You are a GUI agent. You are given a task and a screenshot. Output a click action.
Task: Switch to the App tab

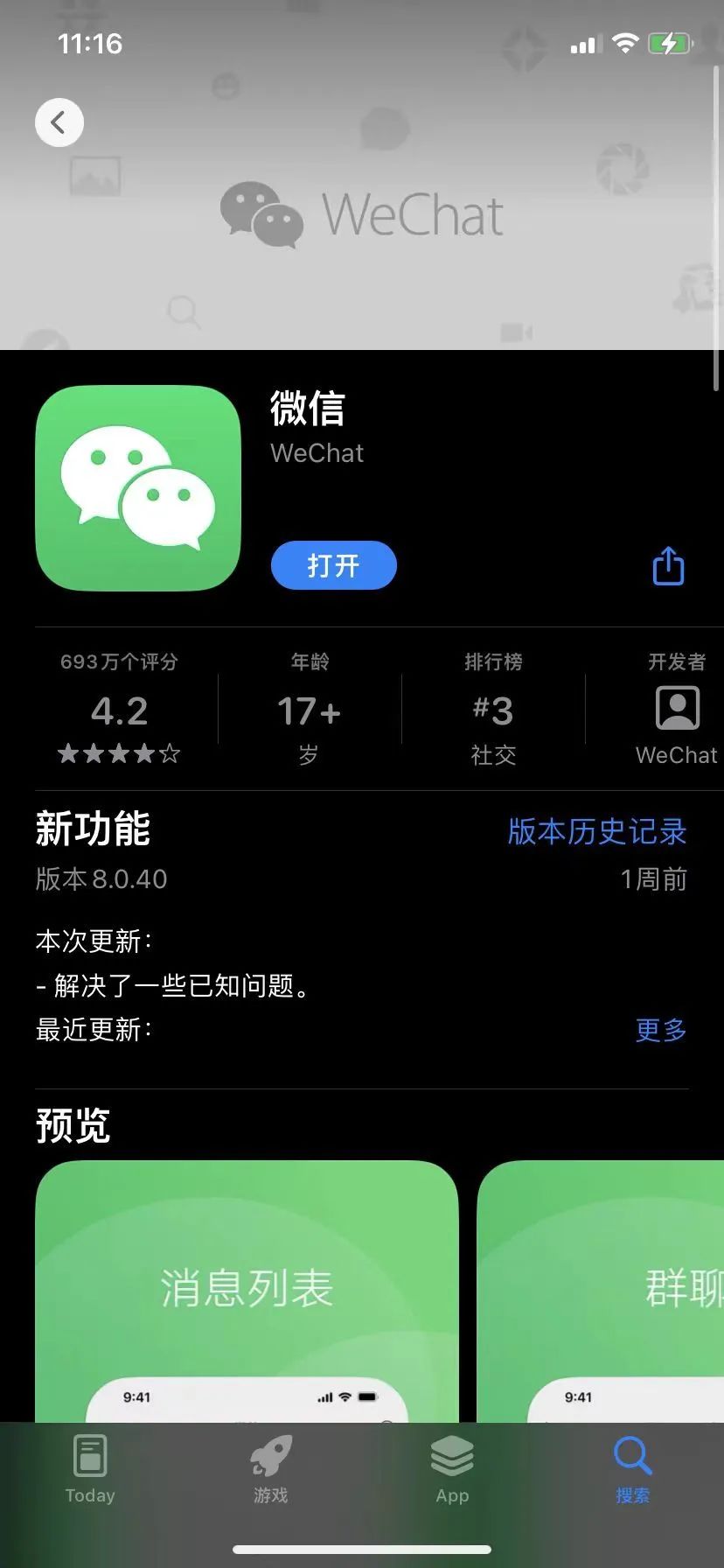coord(452,1470)
